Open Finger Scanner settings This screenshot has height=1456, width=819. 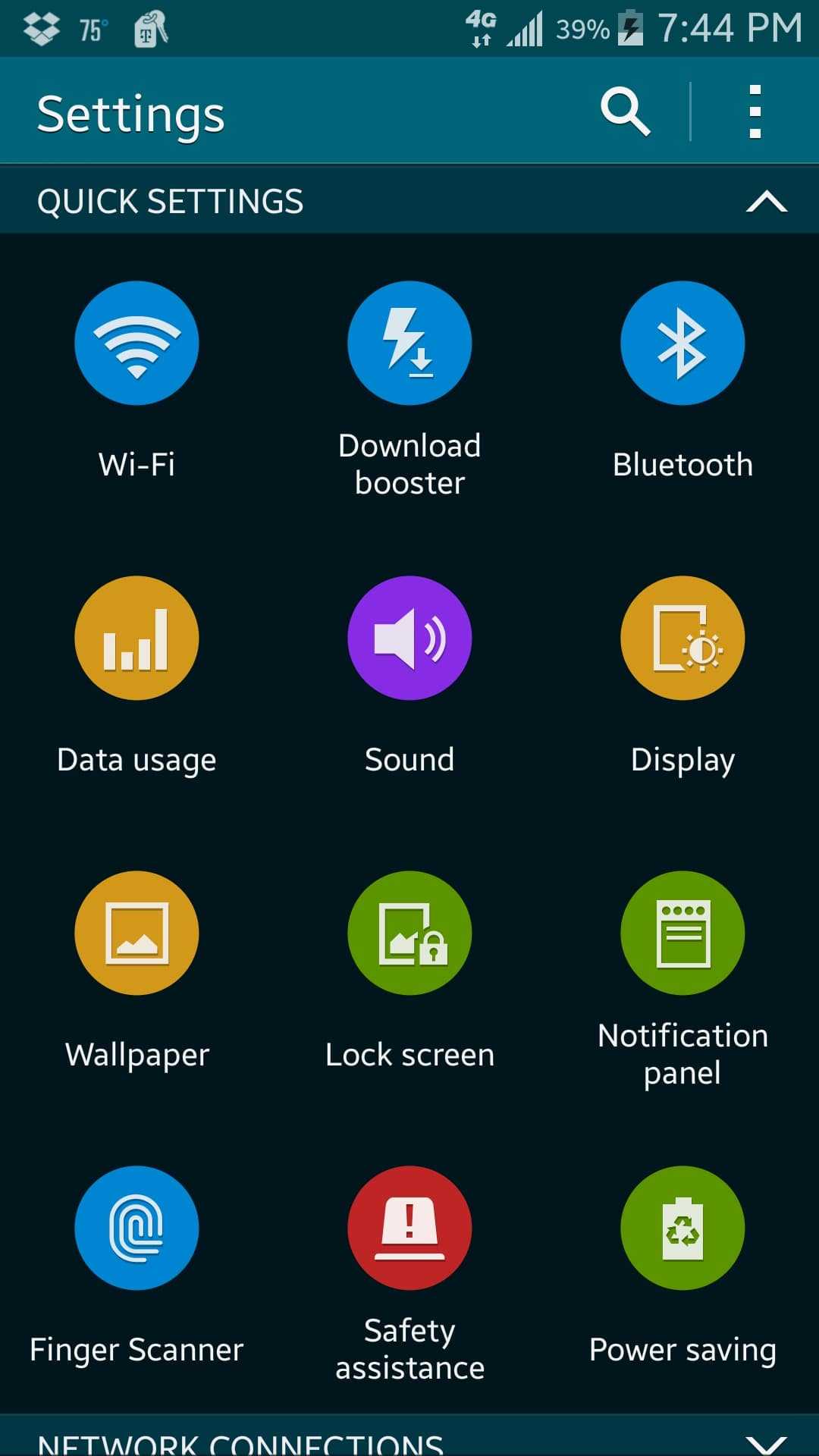[136, 1228]
